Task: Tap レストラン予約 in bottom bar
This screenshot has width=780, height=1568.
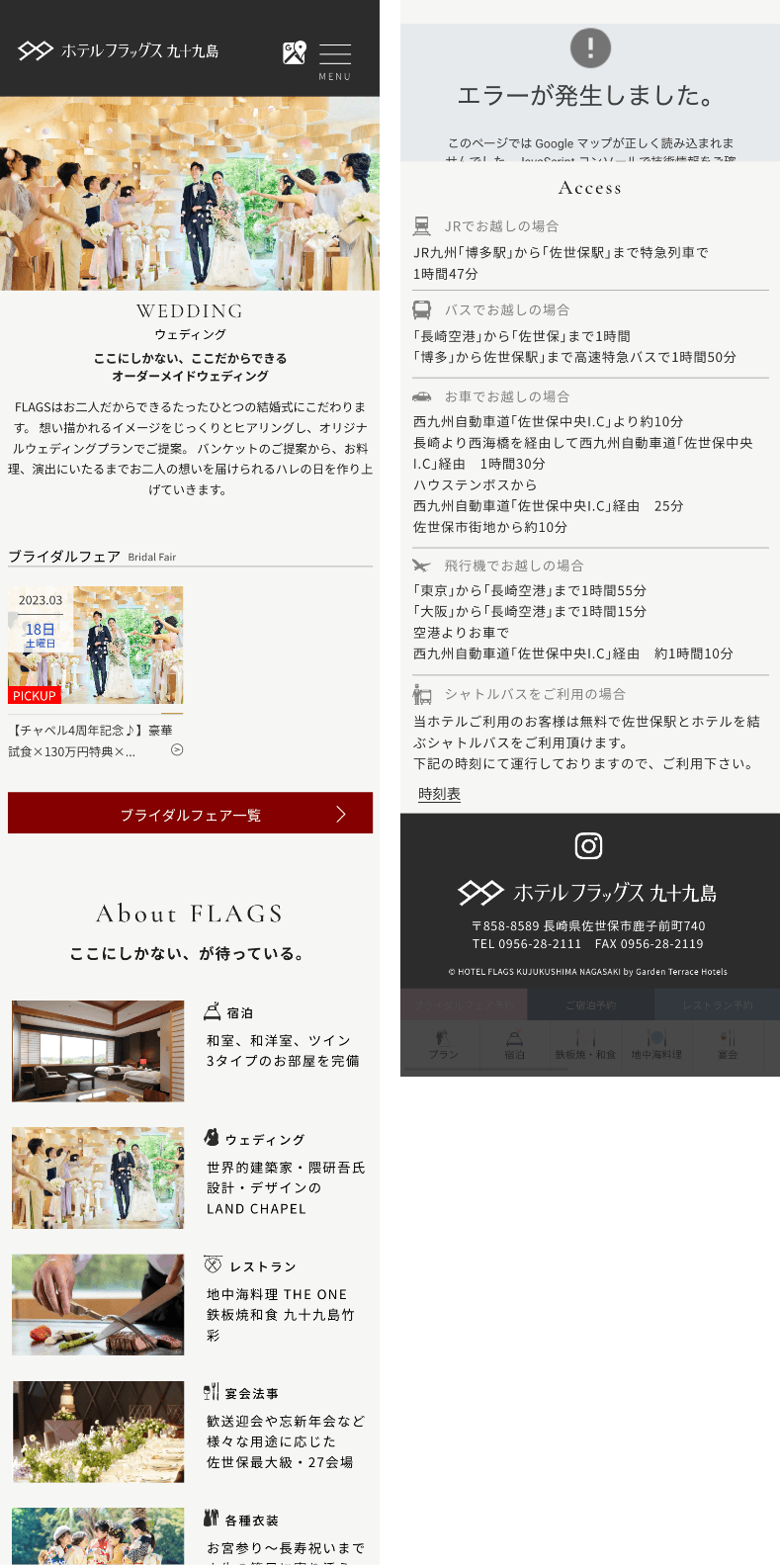Action: click(717, 1004)
